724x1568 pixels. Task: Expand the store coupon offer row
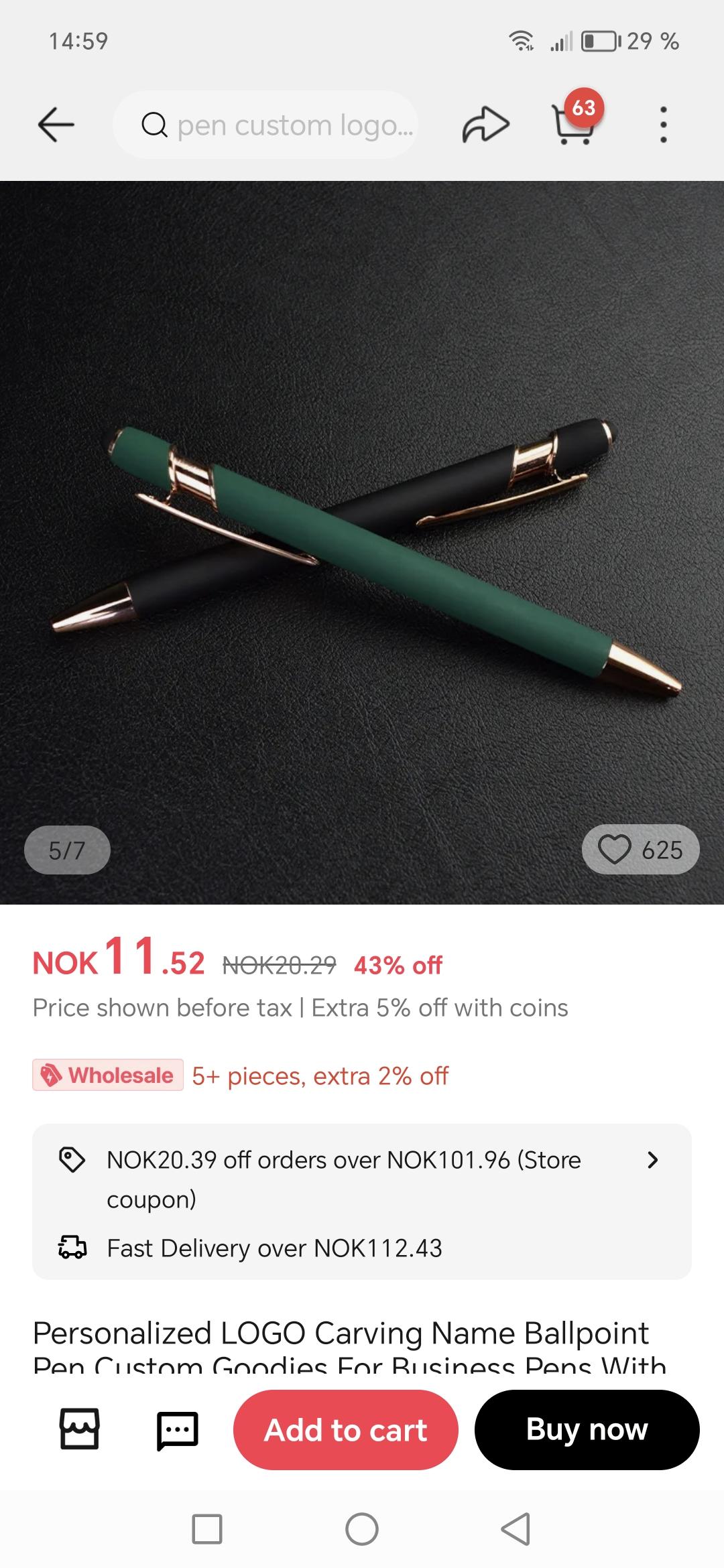[x=362, y=1178]
